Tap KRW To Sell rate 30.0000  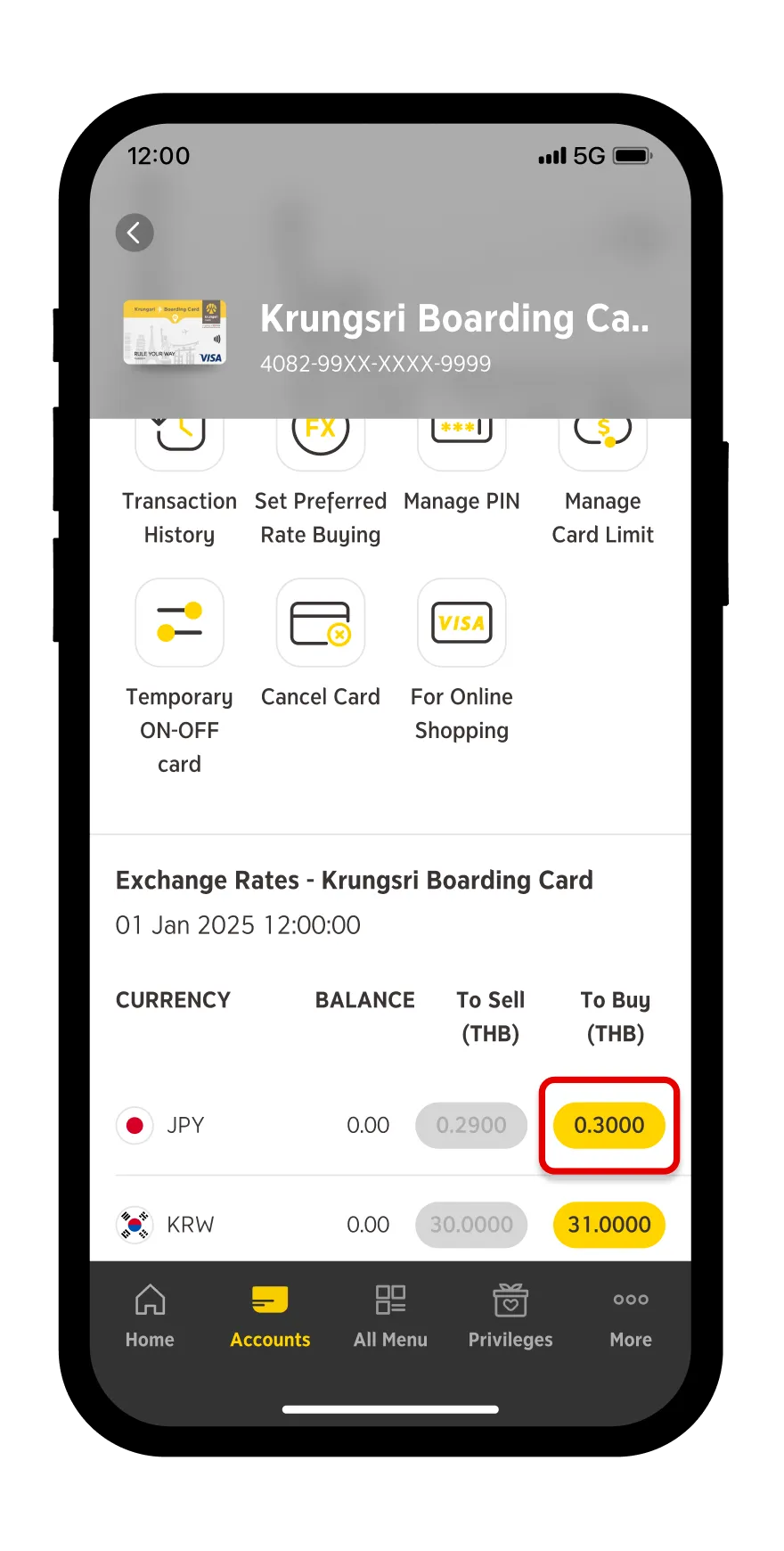[x=471, y=1225]
